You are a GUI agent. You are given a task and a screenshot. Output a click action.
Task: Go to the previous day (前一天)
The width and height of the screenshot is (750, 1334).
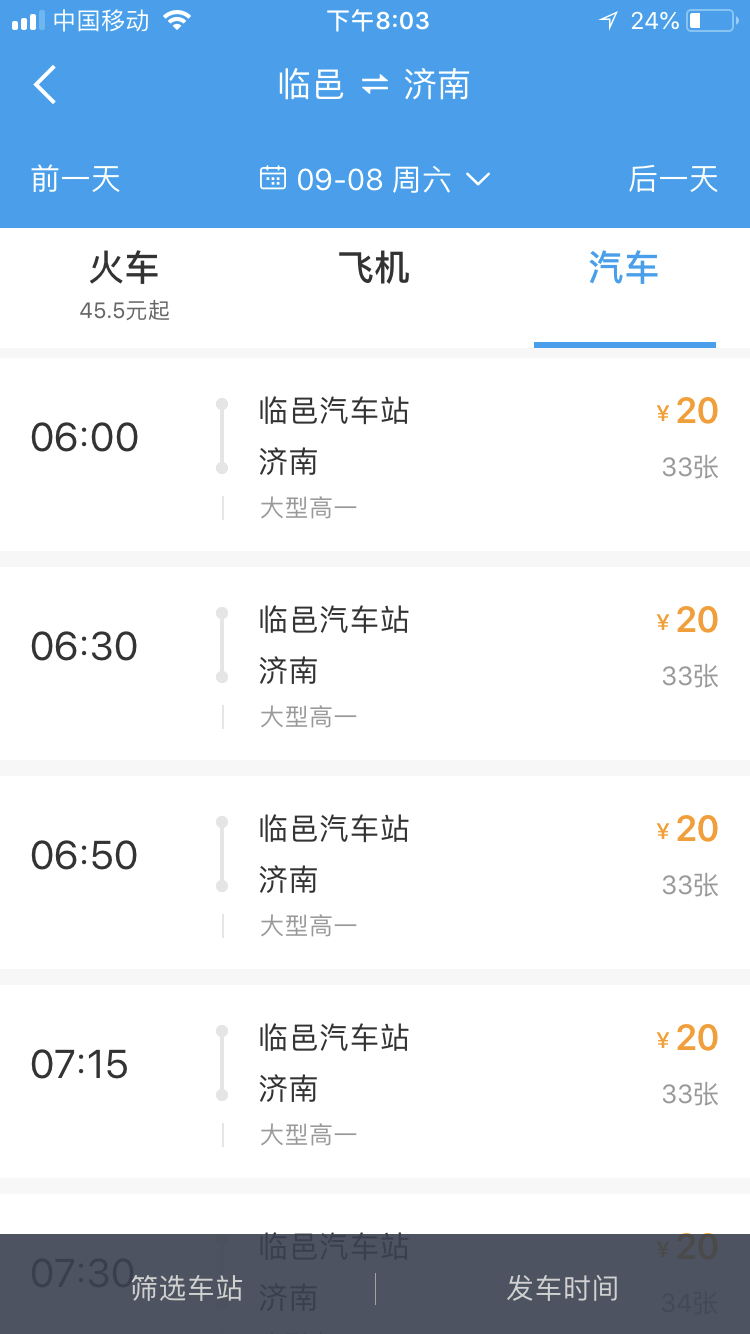tap(76, 180)
